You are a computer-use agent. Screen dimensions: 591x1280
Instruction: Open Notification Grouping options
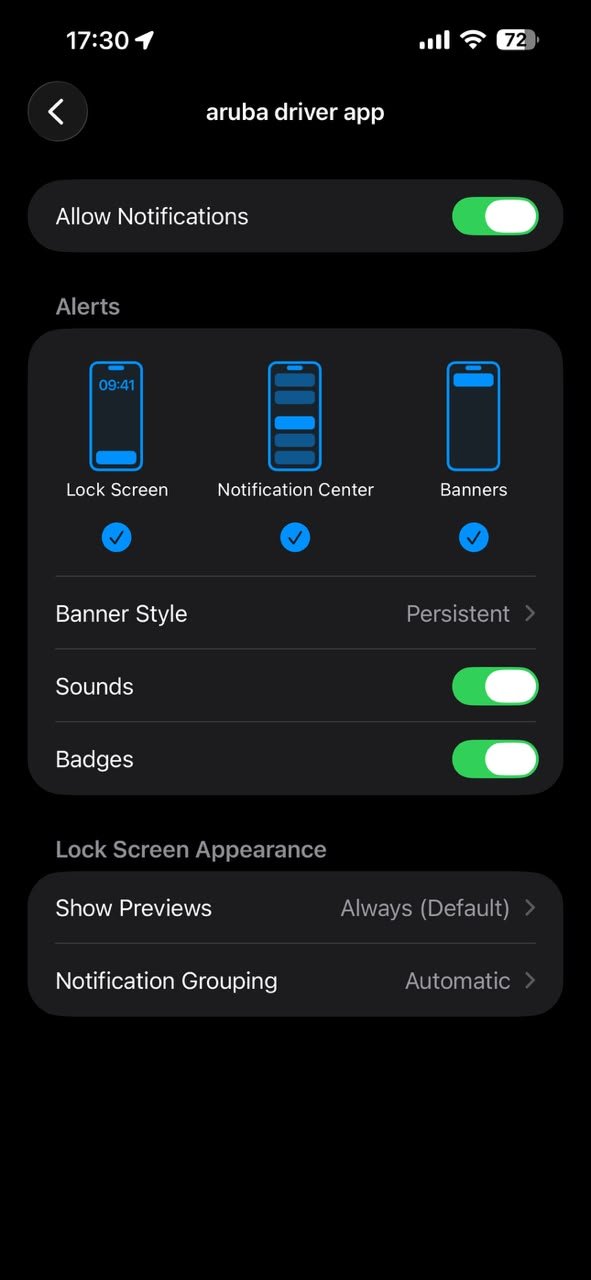(295, 981)
